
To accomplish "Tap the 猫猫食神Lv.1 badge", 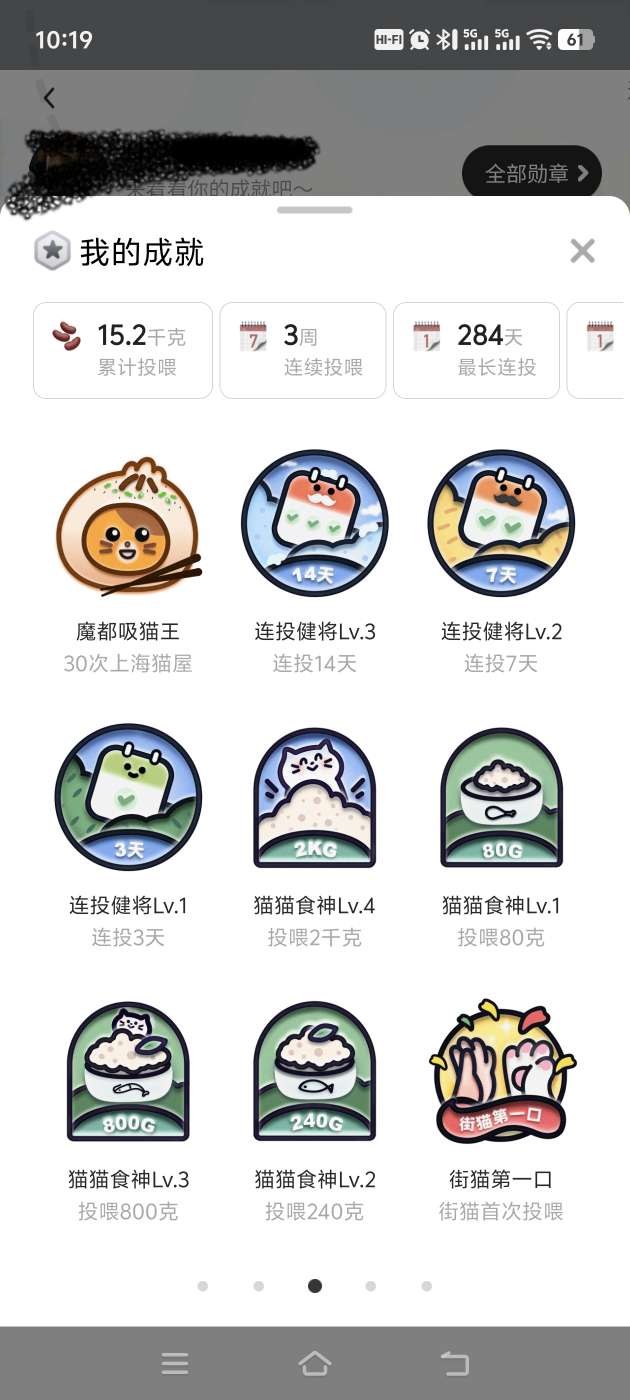I will pos(501,797).
